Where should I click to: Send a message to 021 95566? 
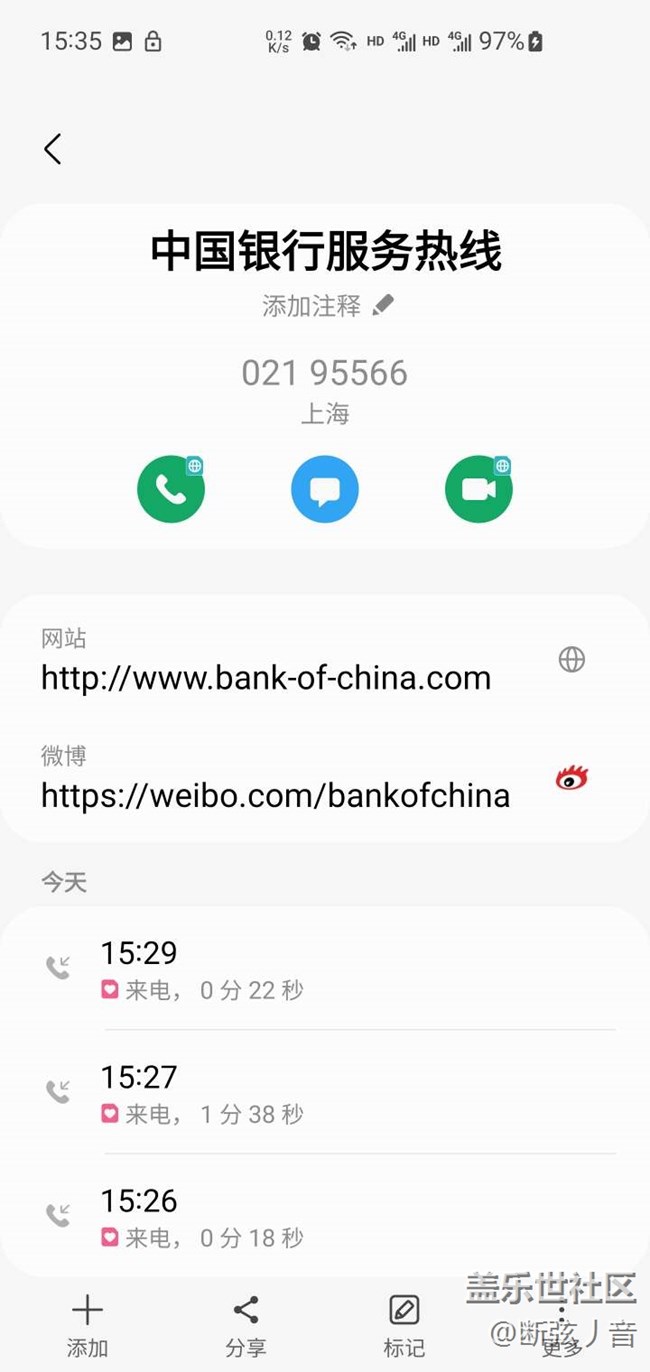325,489
